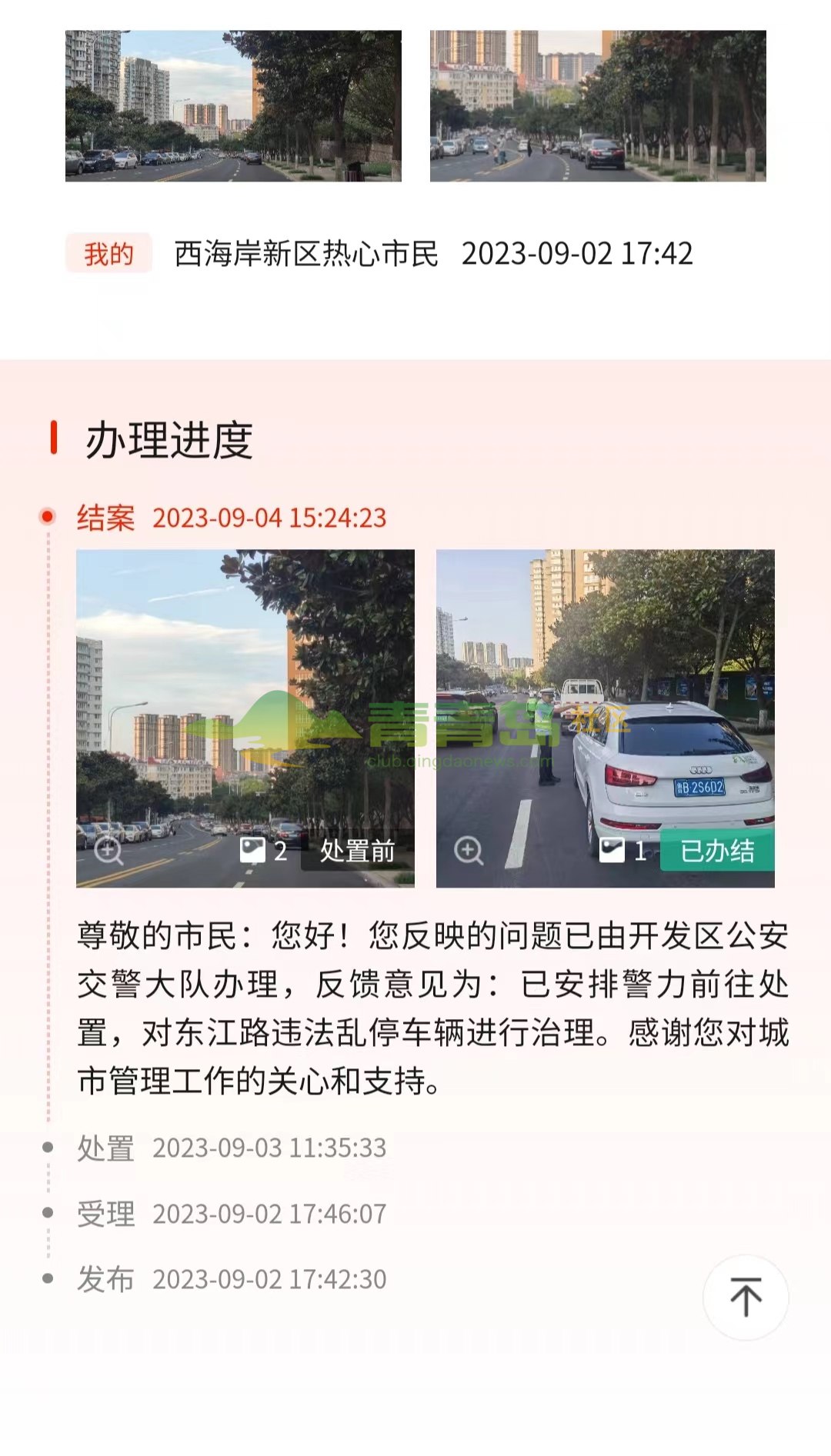Zoom in on the 处置前 photo
The image size is (831, 1456).
coord(108,851)
